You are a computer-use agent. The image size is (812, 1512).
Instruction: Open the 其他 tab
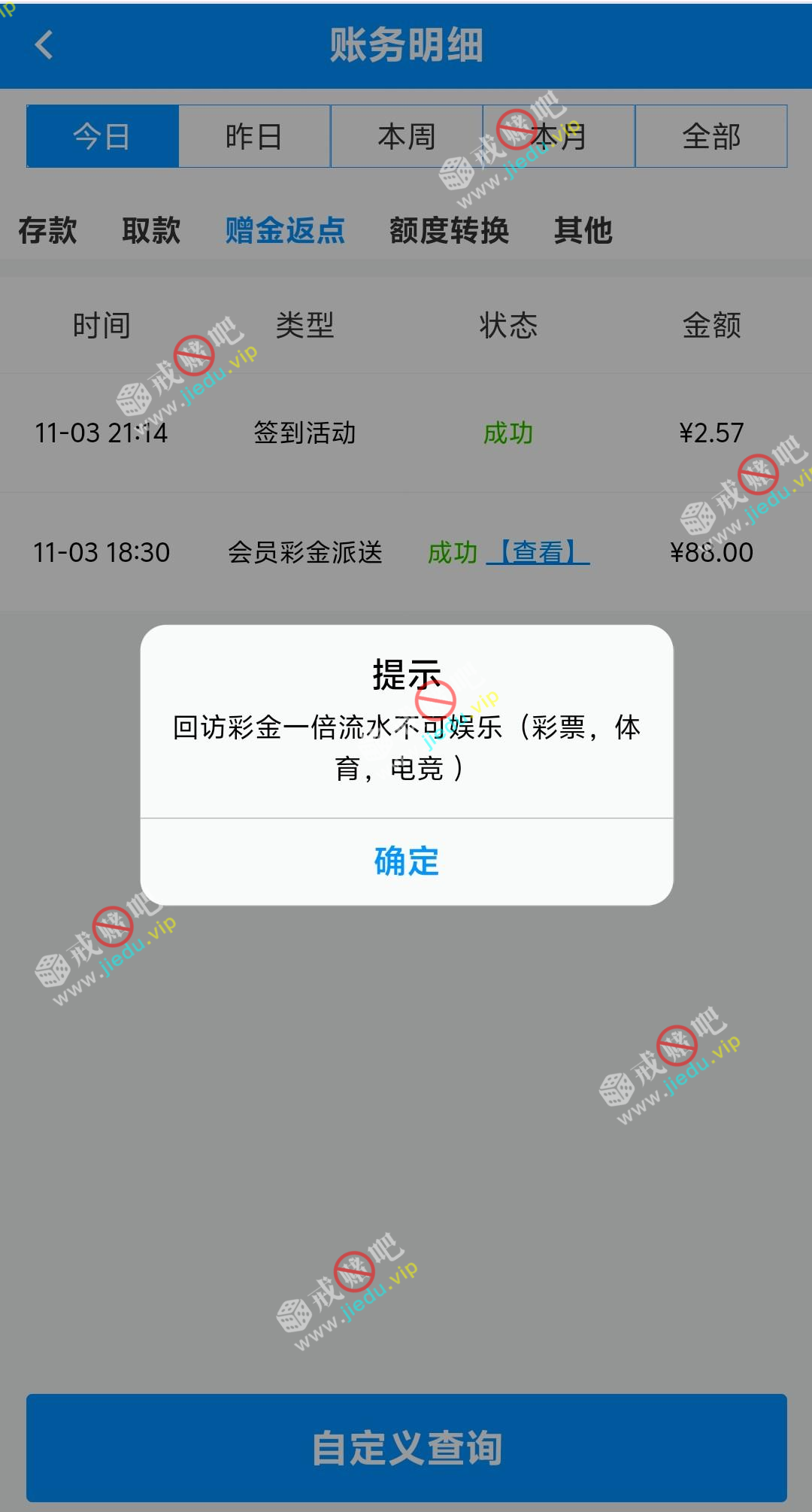pos(583,230)
